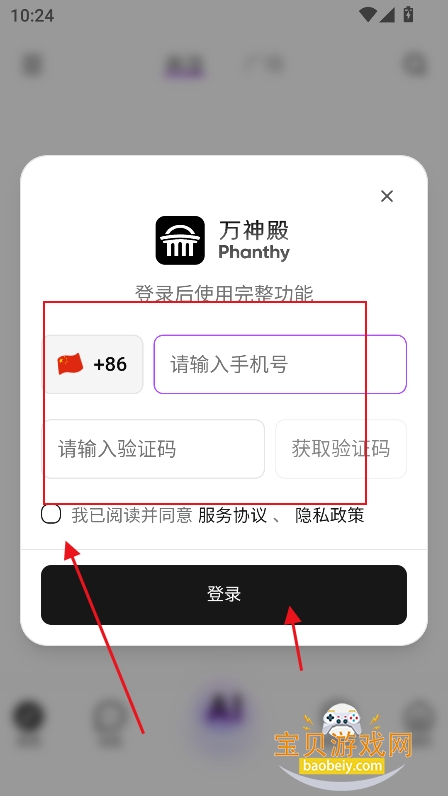Focus the verification code field
Image resolution: width=448 pixels, height=796 pixels.
[153, 449]
